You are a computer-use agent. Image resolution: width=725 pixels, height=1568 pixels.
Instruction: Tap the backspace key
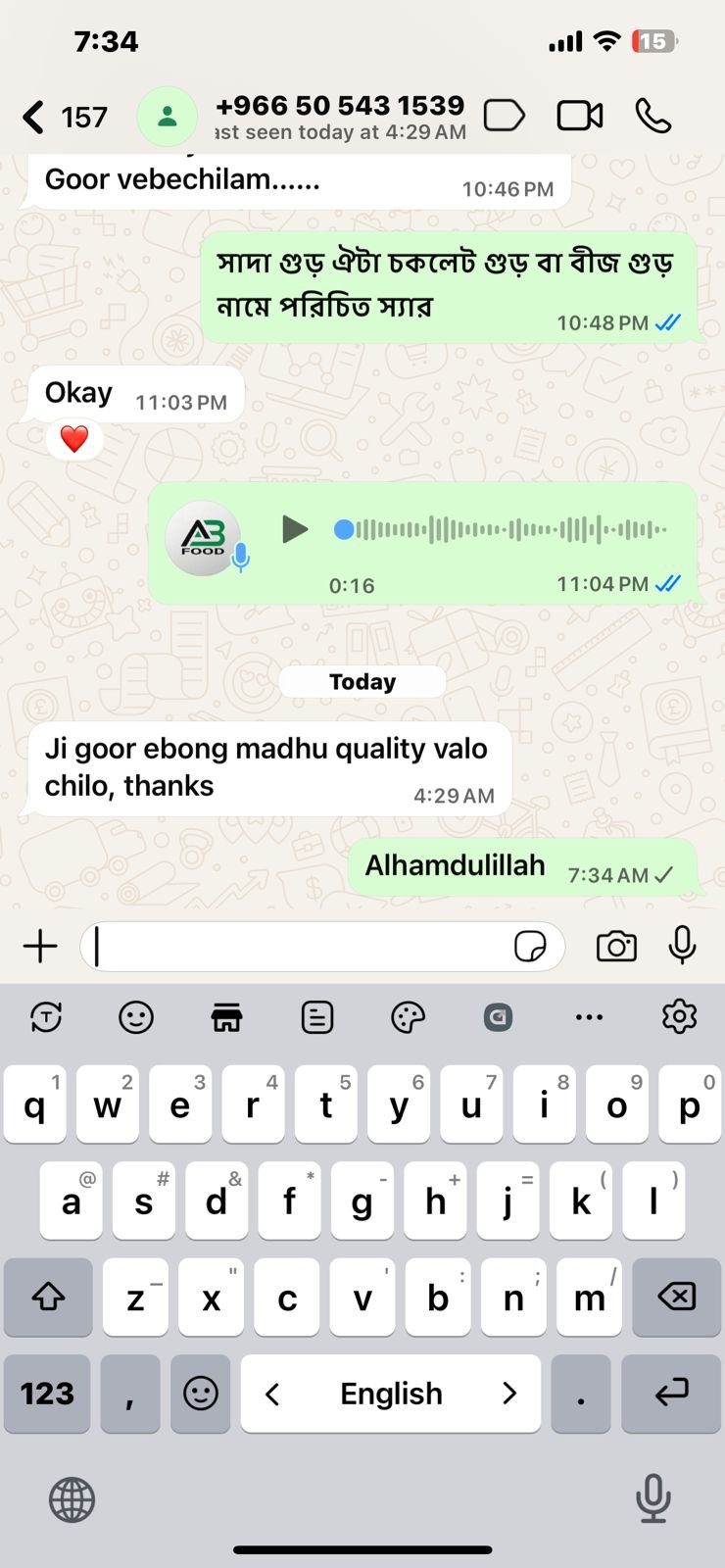pos(676,1298)
